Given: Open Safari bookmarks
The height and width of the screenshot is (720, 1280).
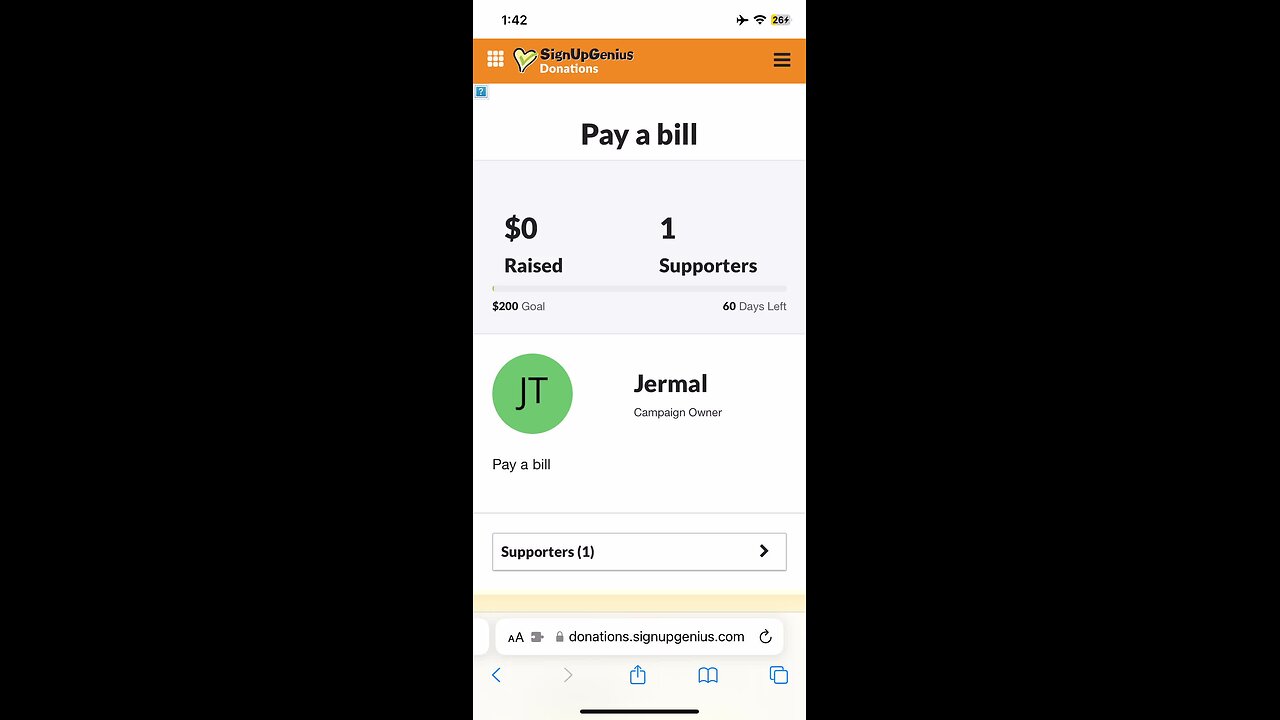Looking at the screenshot, I should point(708,675).
